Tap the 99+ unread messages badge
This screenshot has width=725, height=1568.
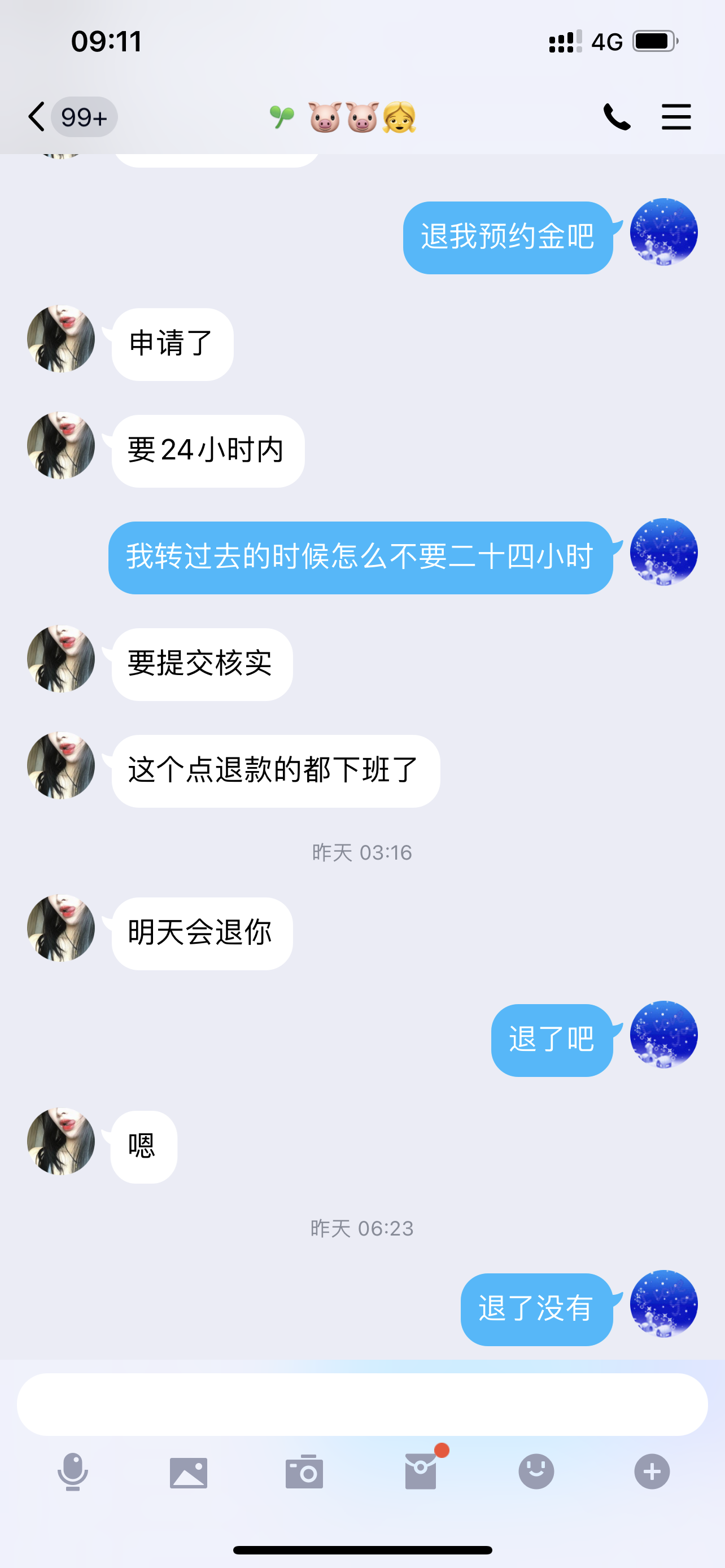tap(84, 117)
